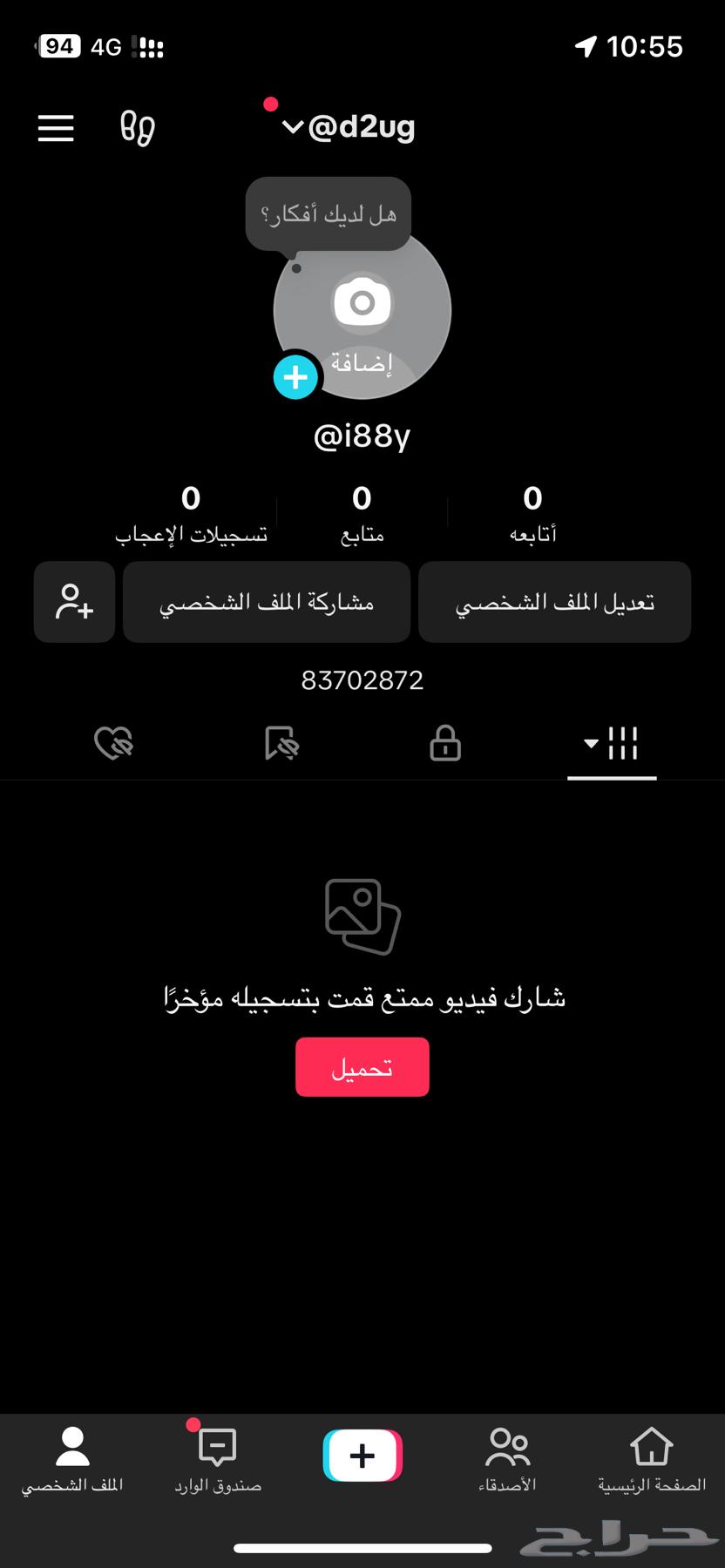Toggle the private videos lock tab
Image resolution: width=725 pixels, height=1568 pixels.
[x=444, y=743]
